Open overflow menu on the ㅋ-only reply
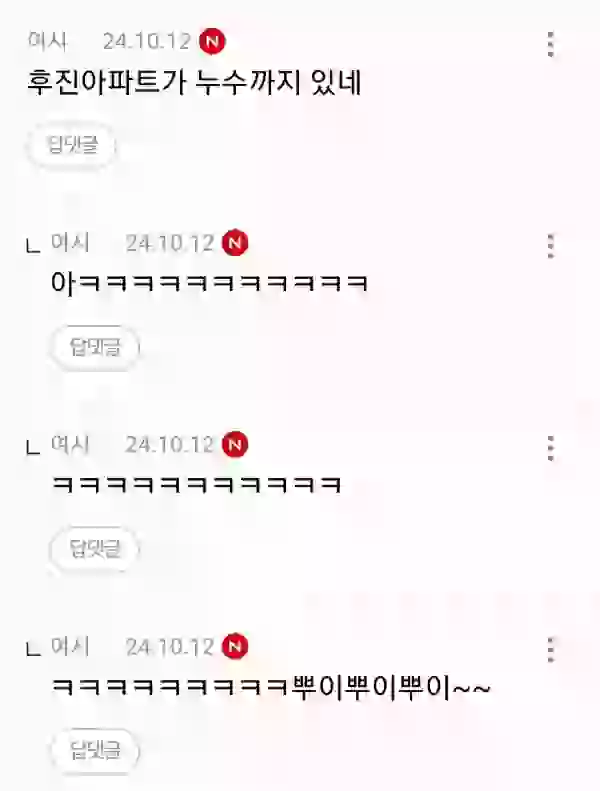600x791 pixels. pos(550,447)
